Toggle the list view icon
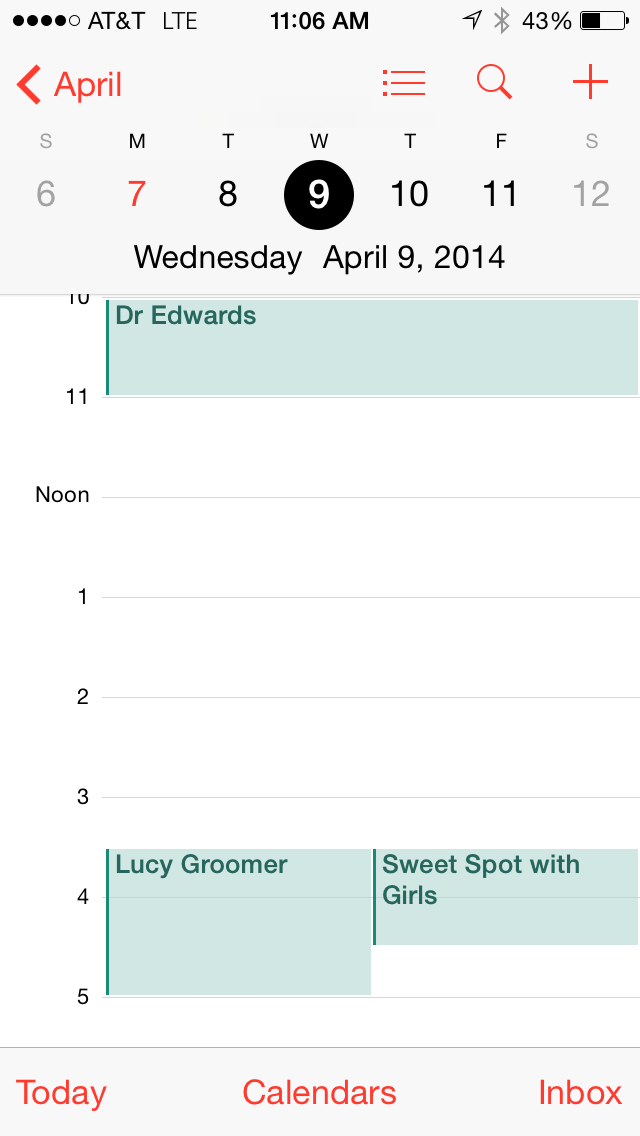Viewport: 640px width, 1136px height. pyautogui.click(x=404, y=83)
